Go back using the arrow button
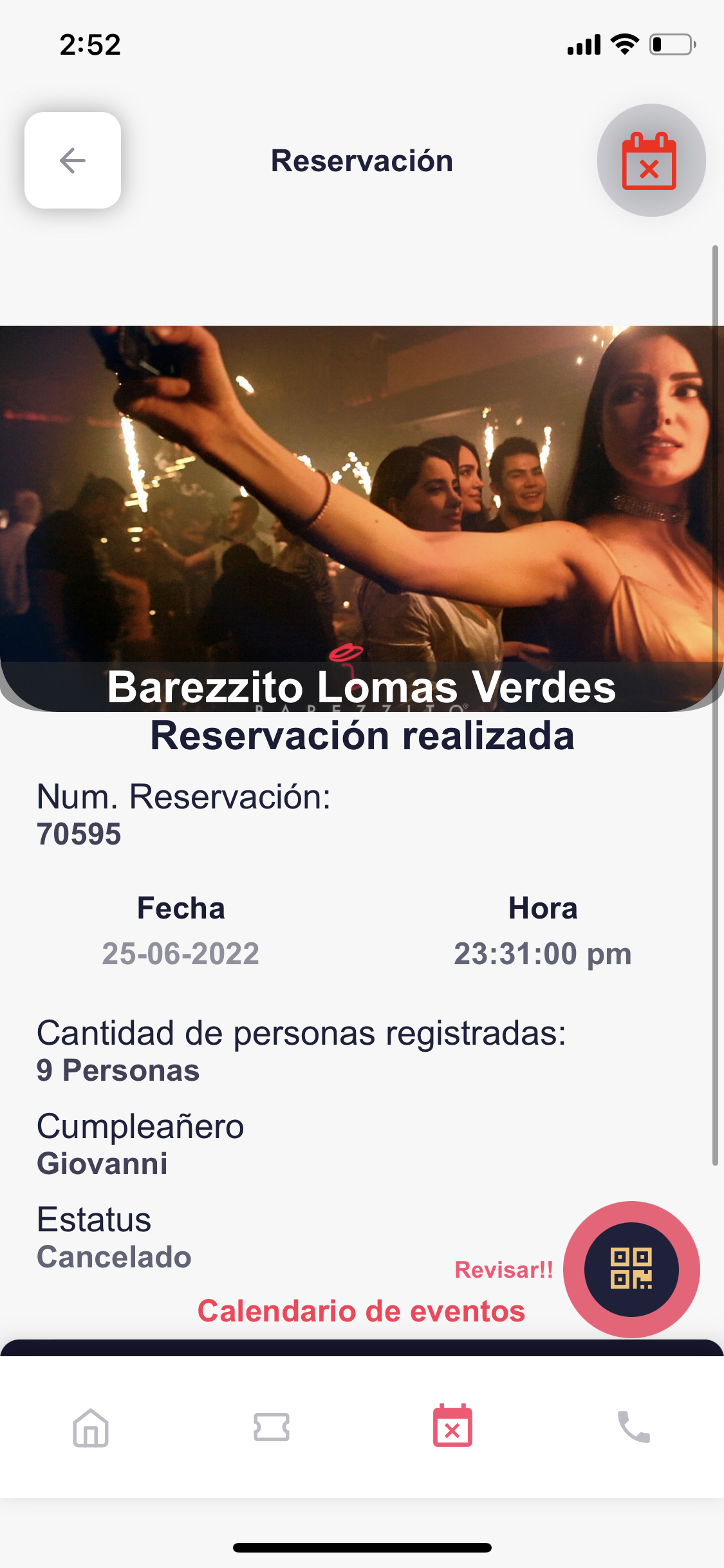The image size is (724, 1568). pos(73,160)
